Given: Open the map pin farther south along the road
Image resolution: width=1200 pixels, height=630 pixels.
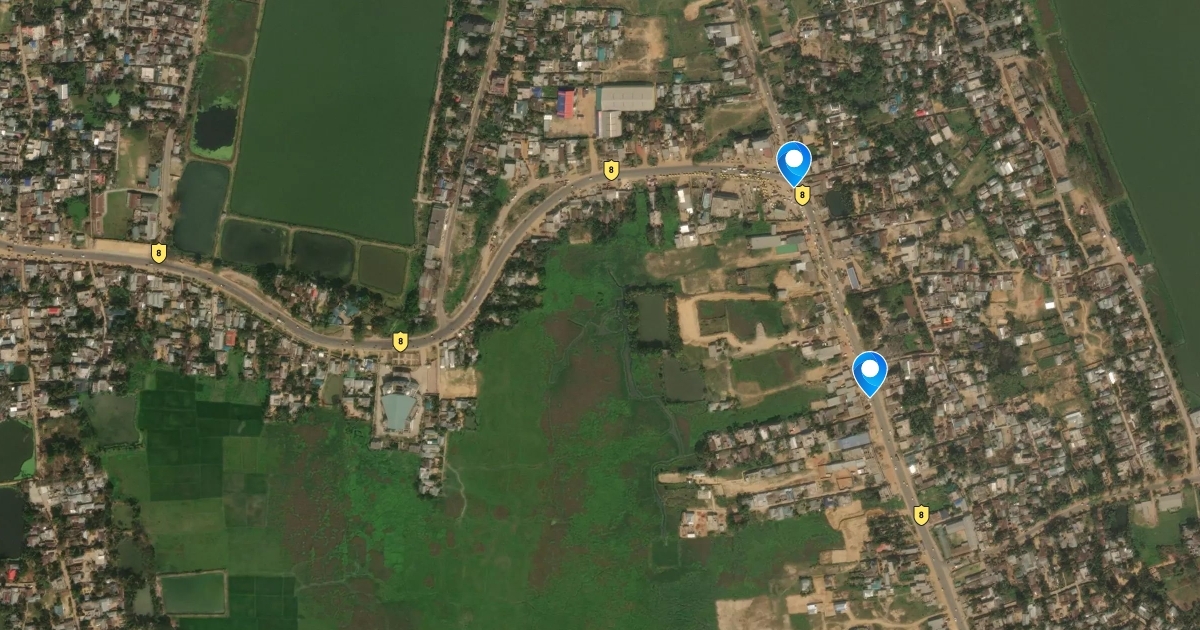Looking at the screenshot, I should click(x=870, y=373).
